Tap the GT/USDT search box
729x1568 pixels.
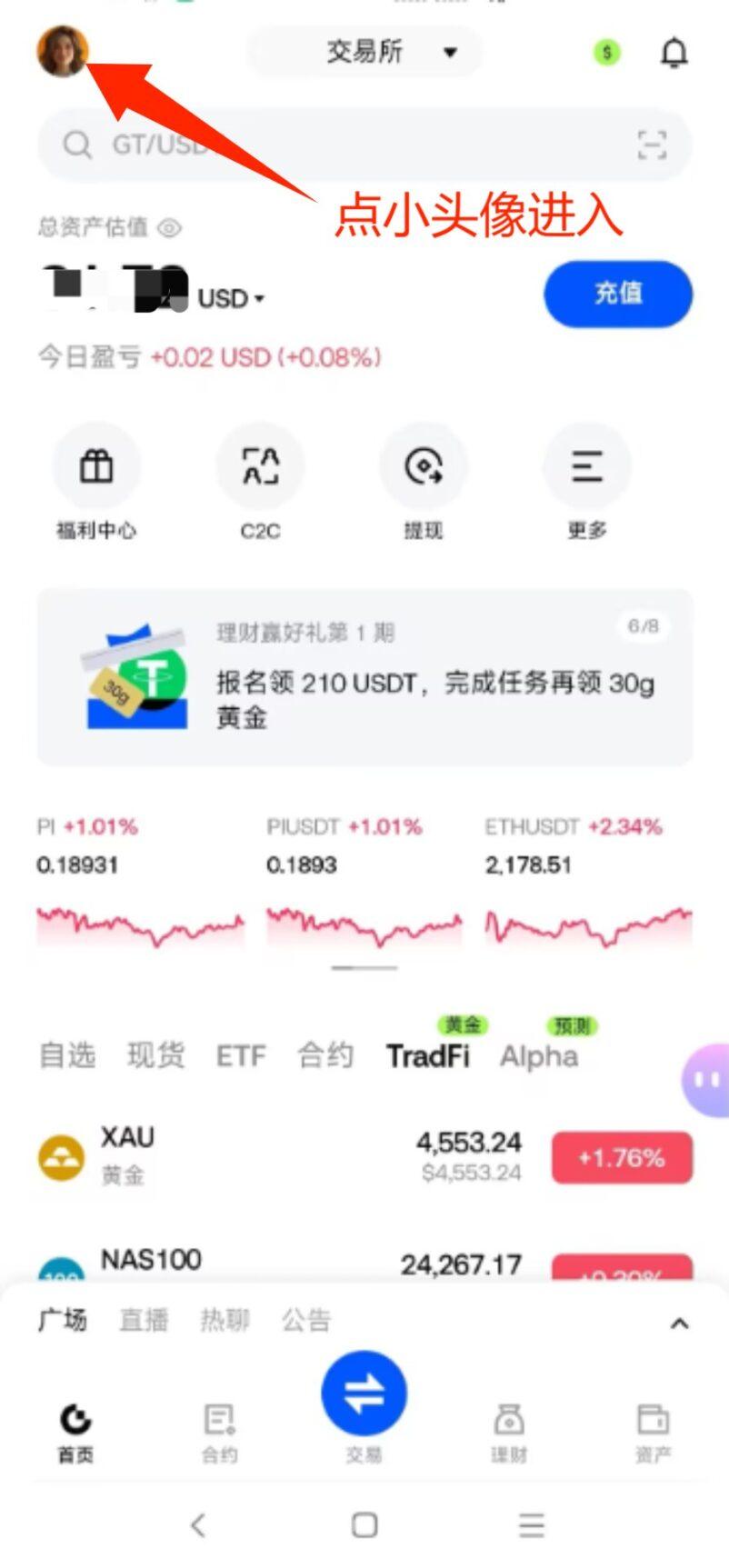345,145
